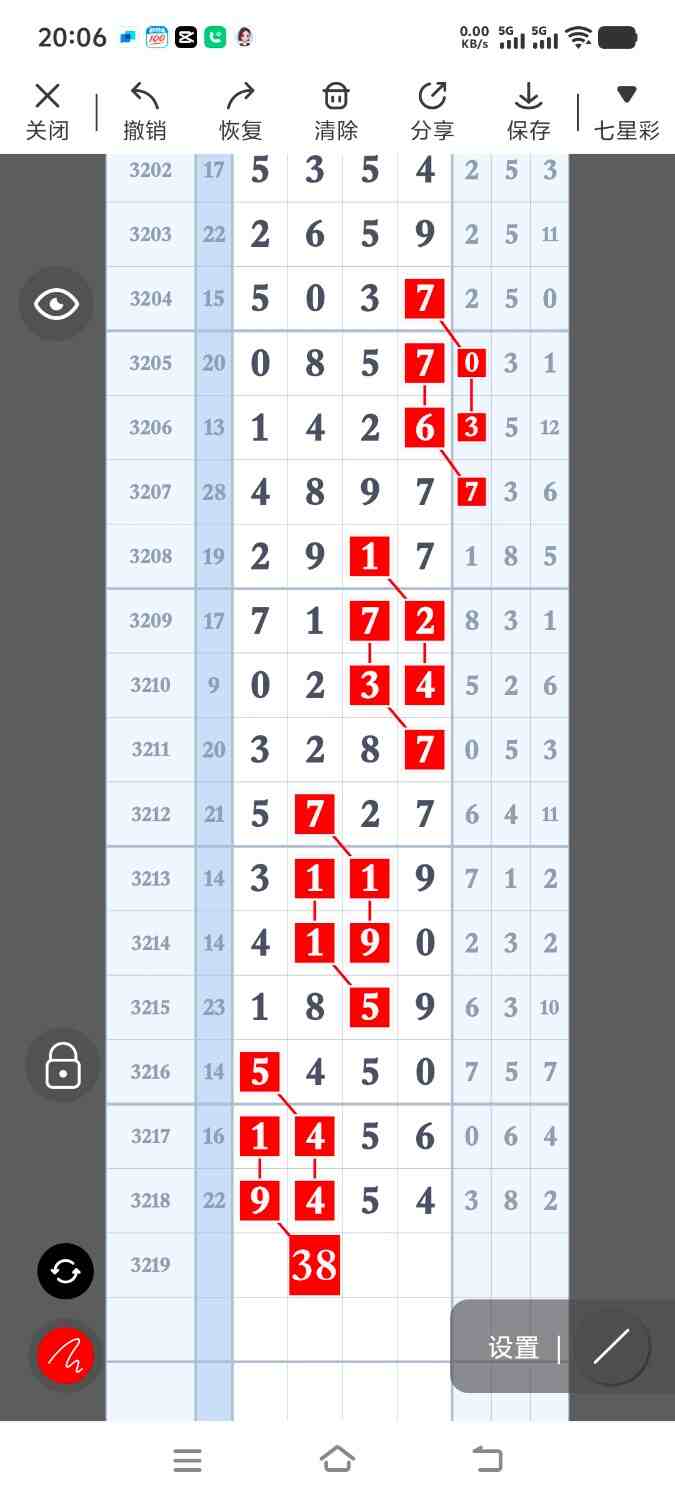Viewport: 675px width, 1500px height.
Task: Select the red scribble pen tool
Action: (x=65, y=1357)
